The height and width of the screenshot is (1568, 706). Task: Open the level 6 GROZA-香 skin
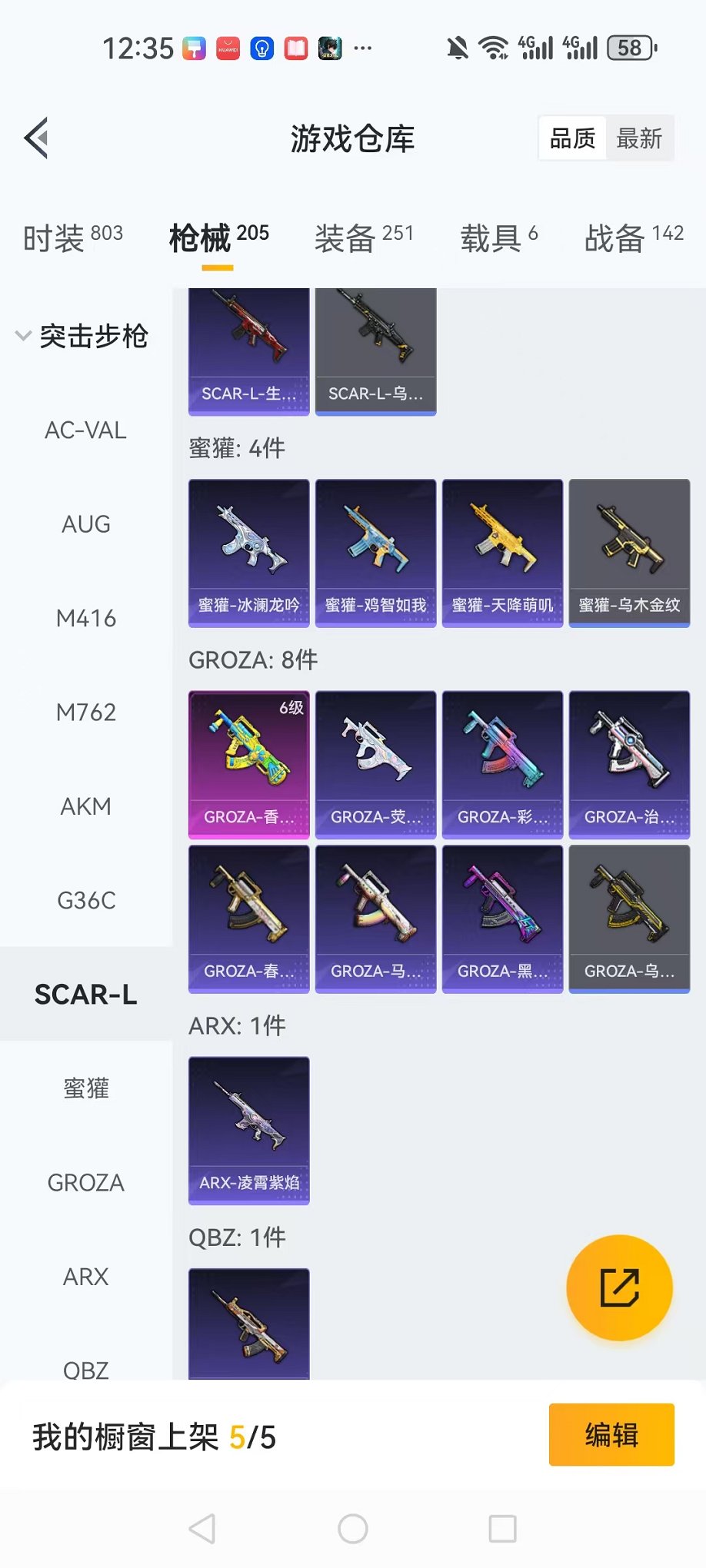coord(248,764)
